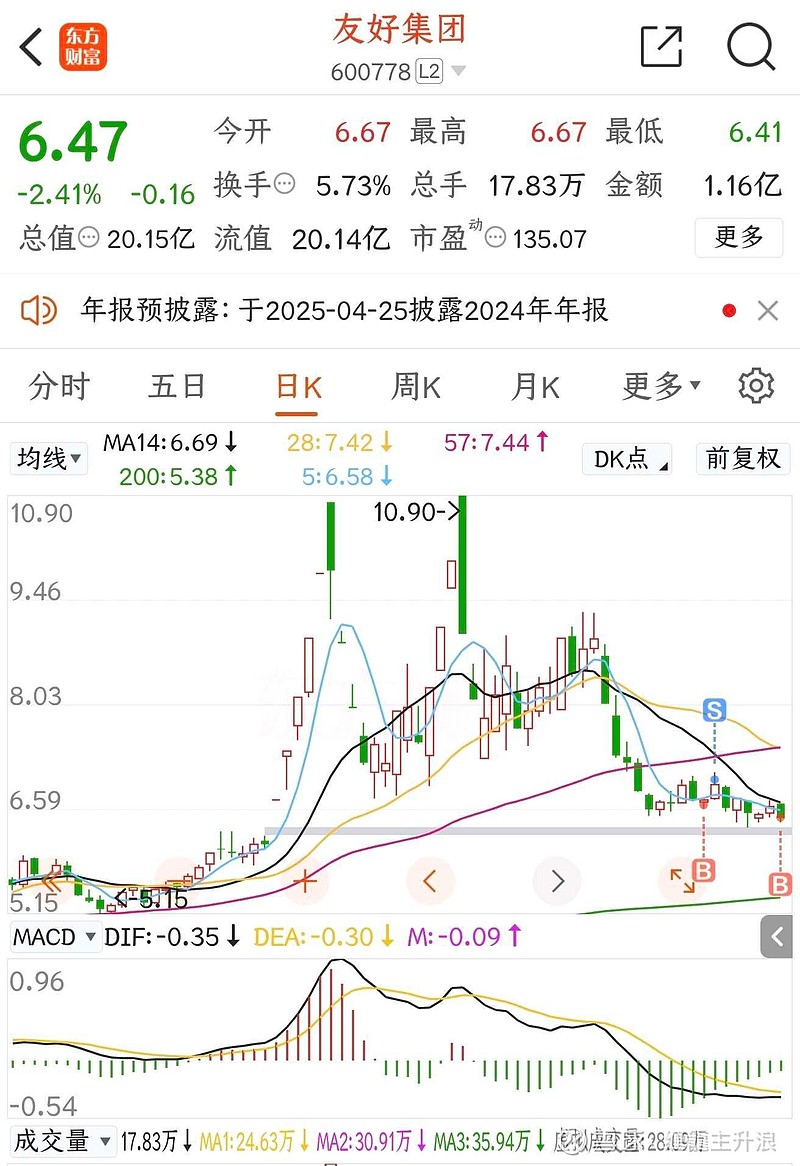Switch to the 日K daily chart tab
The width and height of the screenshot is (800, 1166).
click(297, 385)
